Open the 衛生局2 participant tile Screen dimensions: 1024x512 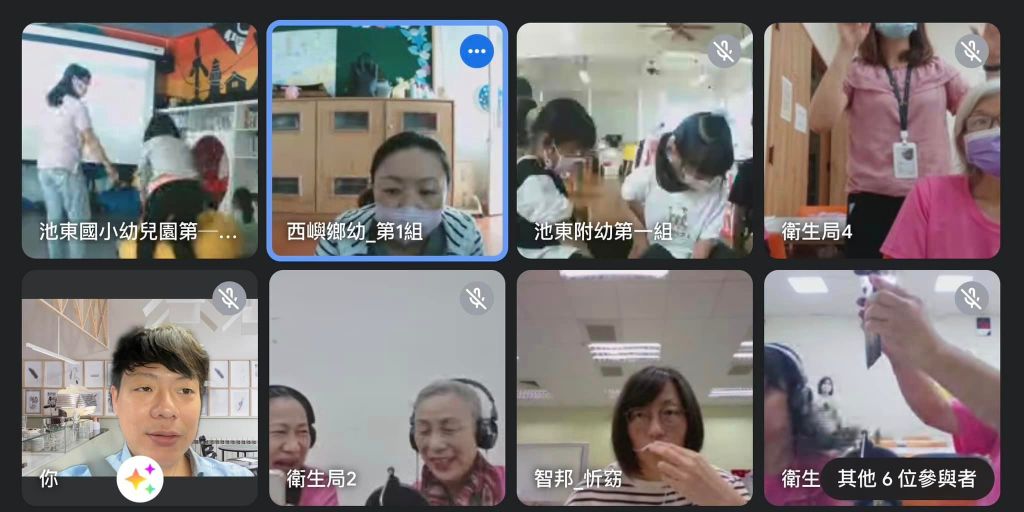(x=387, y=388)
